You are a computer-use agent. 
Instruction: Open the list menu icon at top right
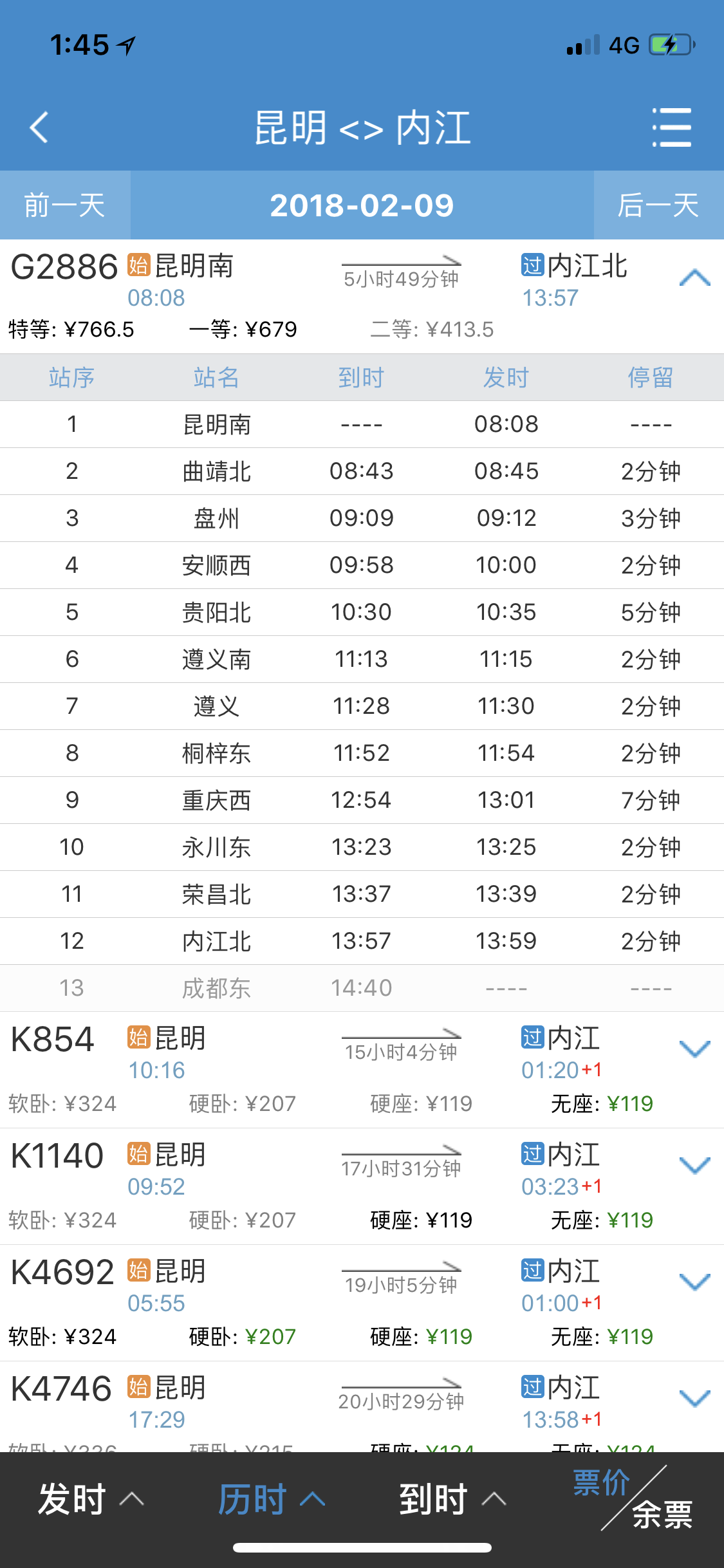pyautogui.click(x=671, y=127)
